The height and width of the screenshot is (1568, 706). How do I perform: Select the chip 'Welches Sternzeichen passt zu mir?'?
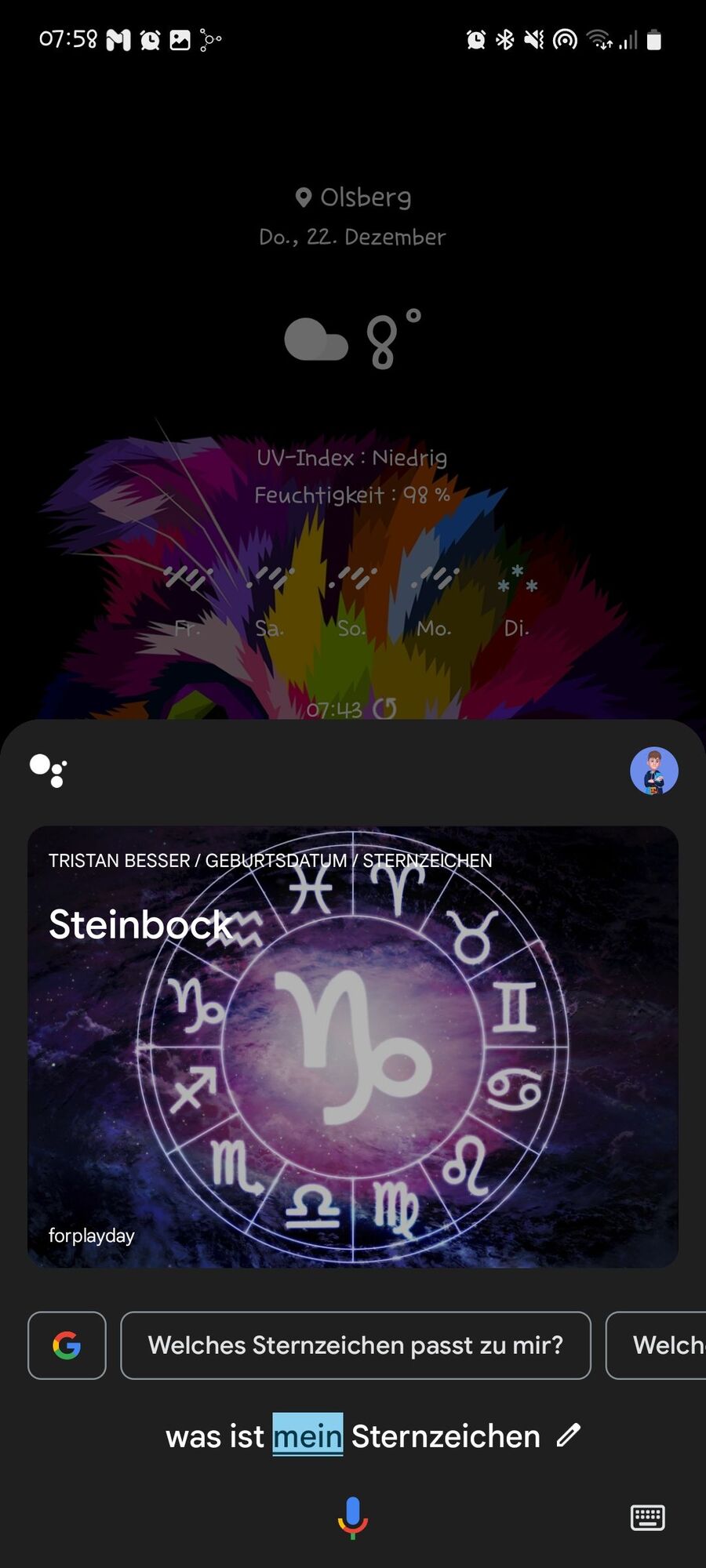pyautogui.click(x=355, y=1345)
